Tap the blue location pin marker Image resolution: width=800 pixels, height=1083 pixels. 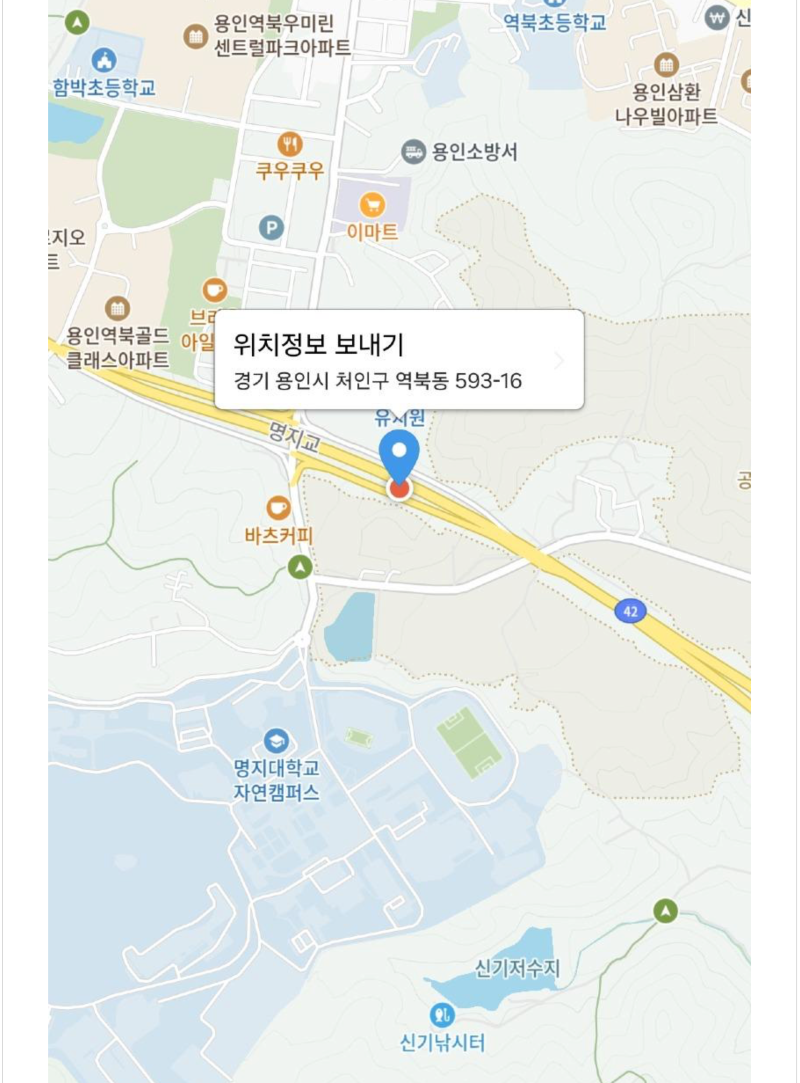pos(399,457)
